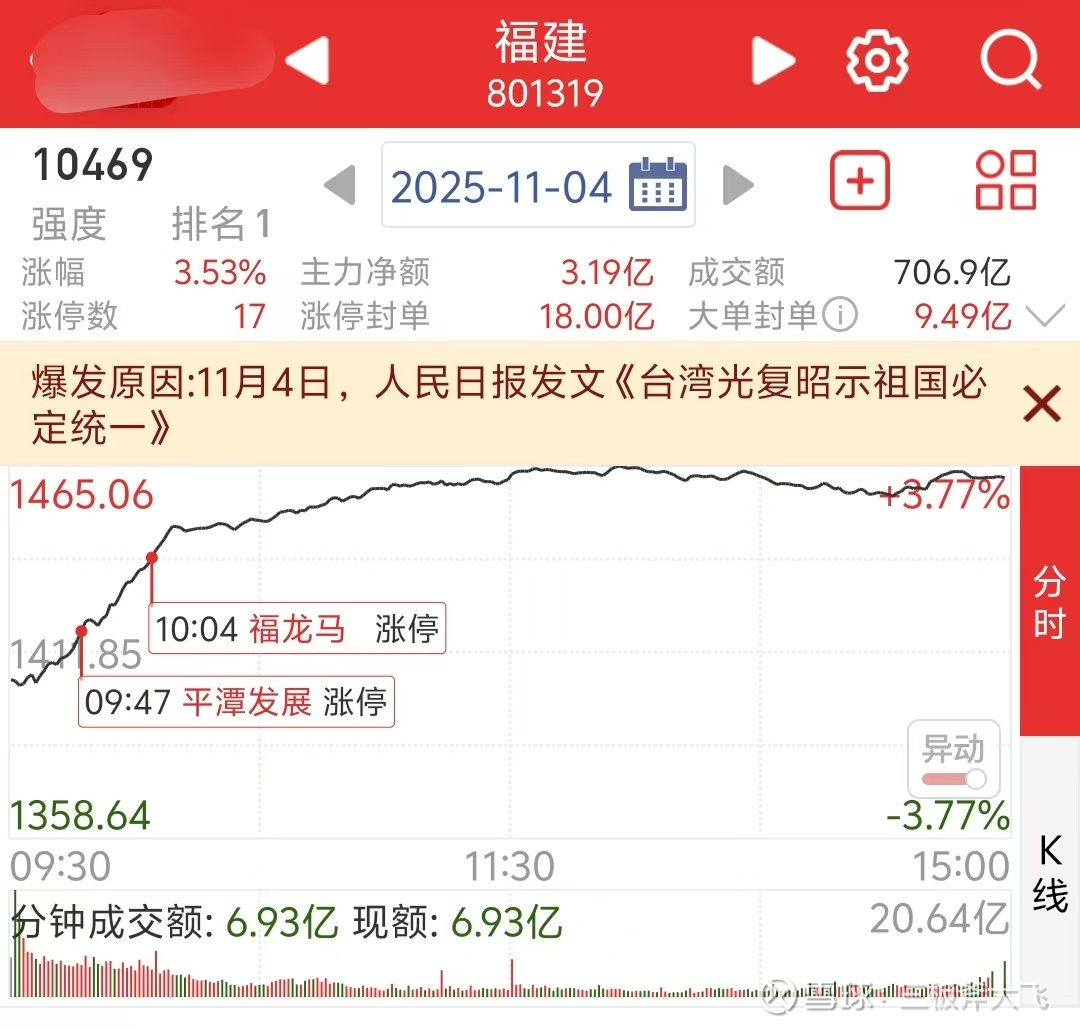Expand the stats panel chevron
Viewport: 1080px width, 1030px height.
pos(1046,318)
